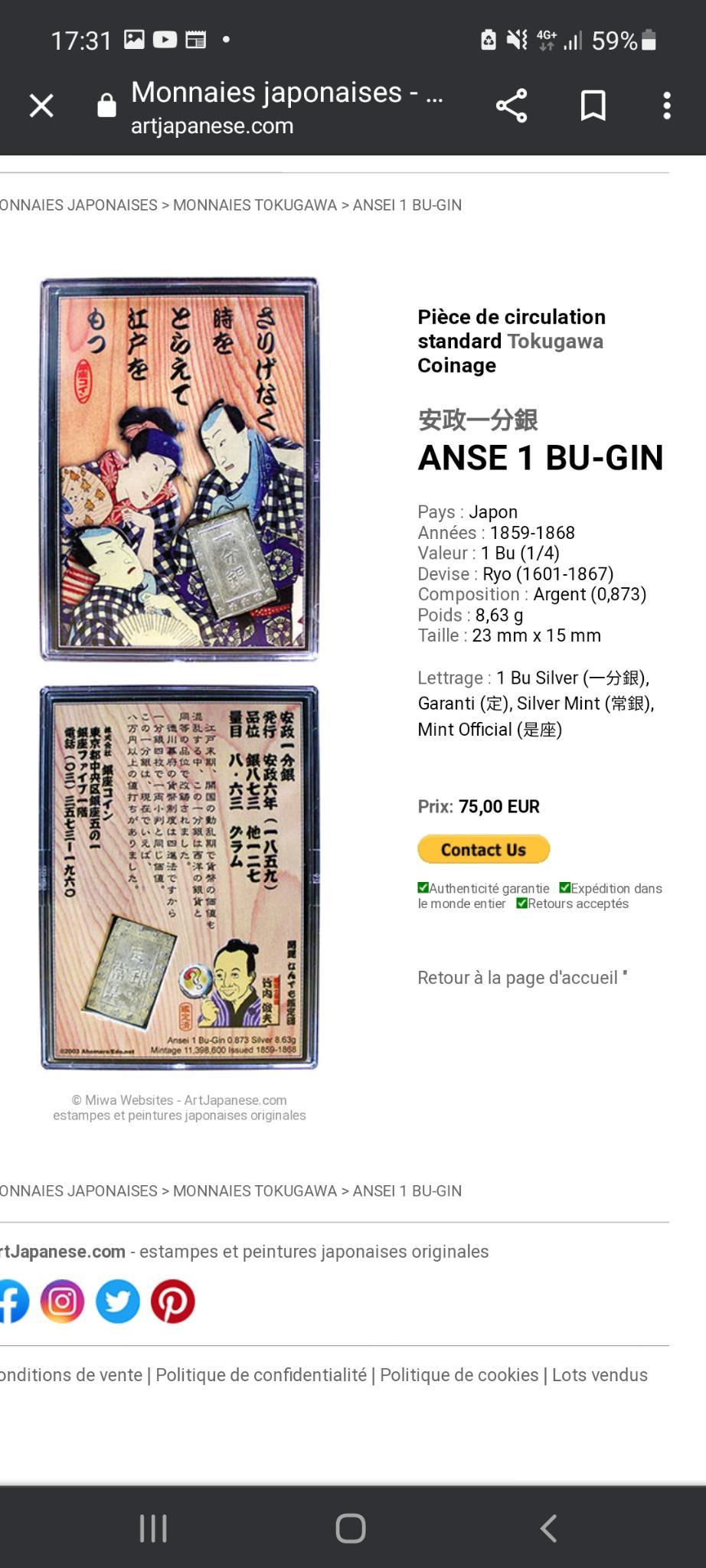Tap the yellow Contact Us button
Image resolution: width=706 pixels, height=1568 pixels.
484,849
